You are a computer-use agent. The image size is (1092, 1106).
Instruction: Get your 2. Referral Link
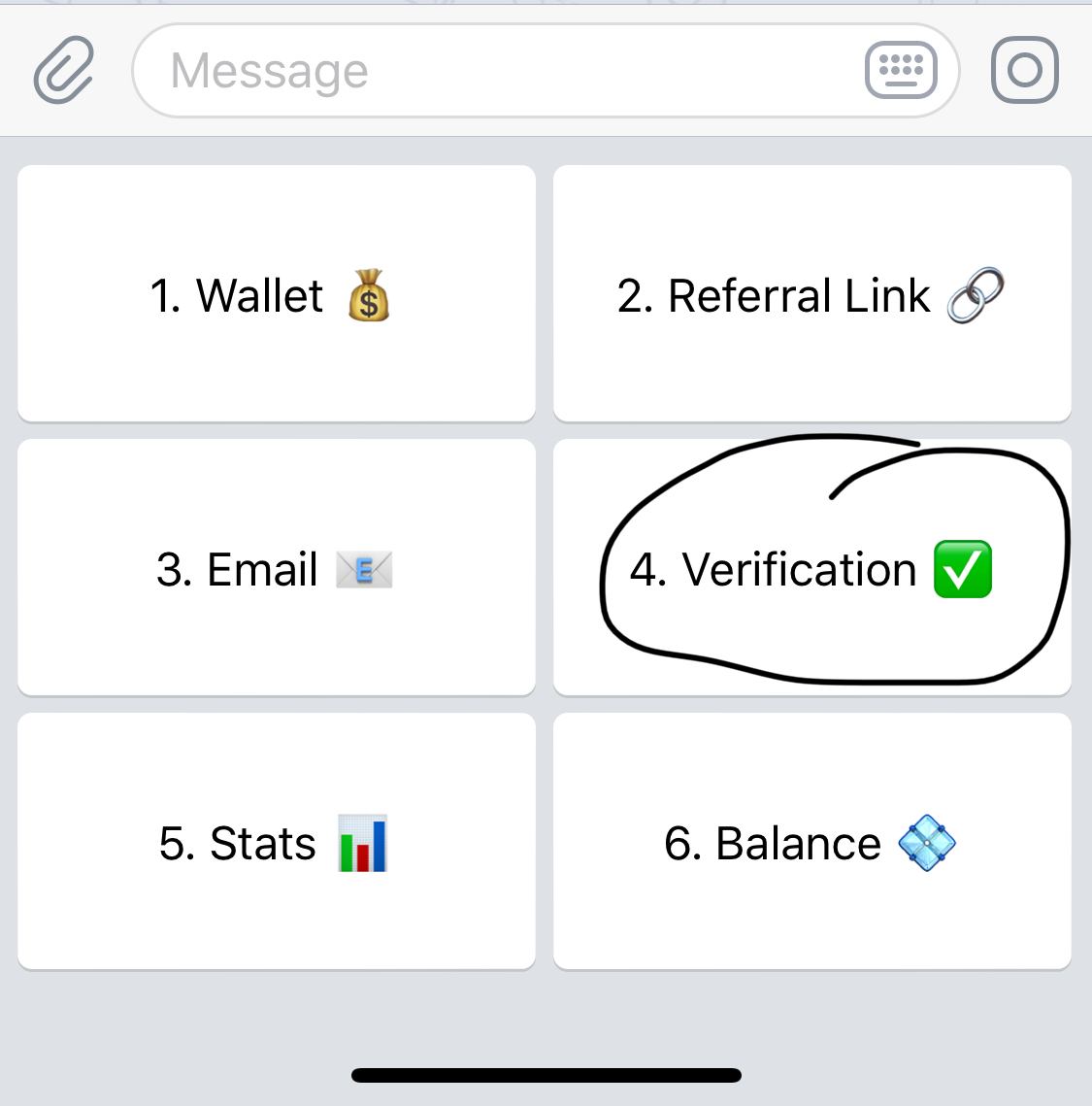[x=811, y=294]
